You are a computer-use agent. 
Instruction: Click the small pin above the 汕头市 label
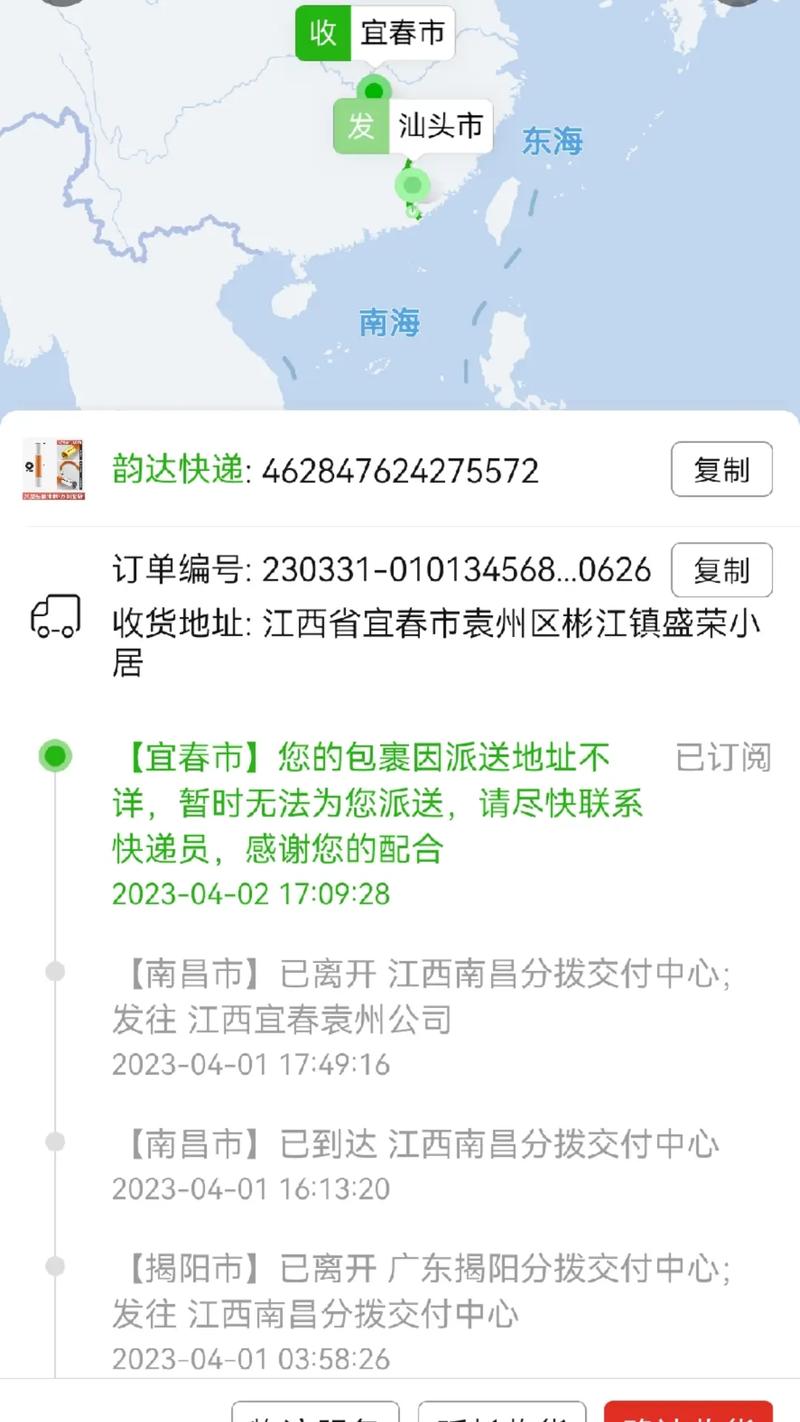375,90
